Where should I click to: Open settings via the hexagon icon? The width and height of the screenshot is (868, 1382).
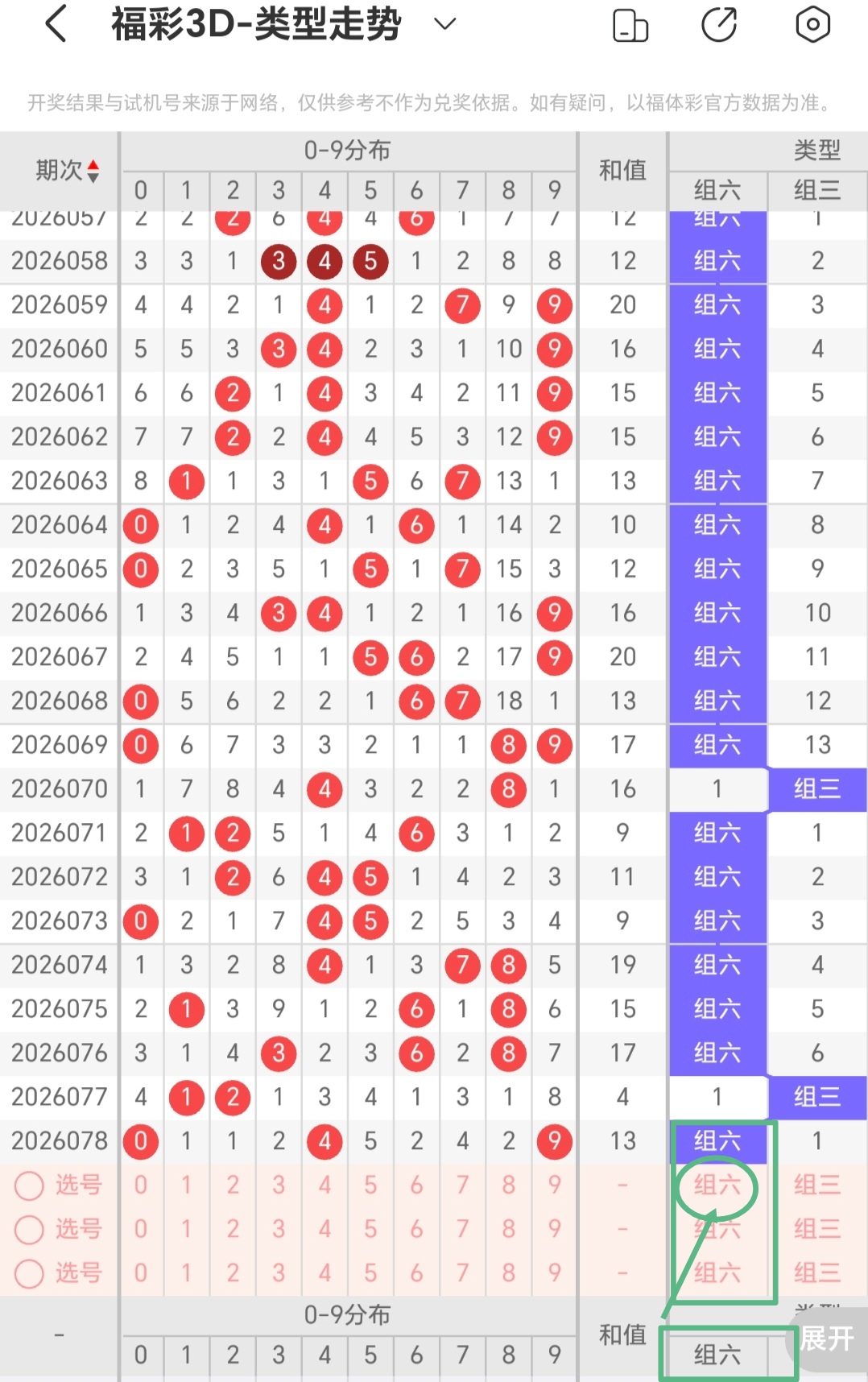pos(812,24)
